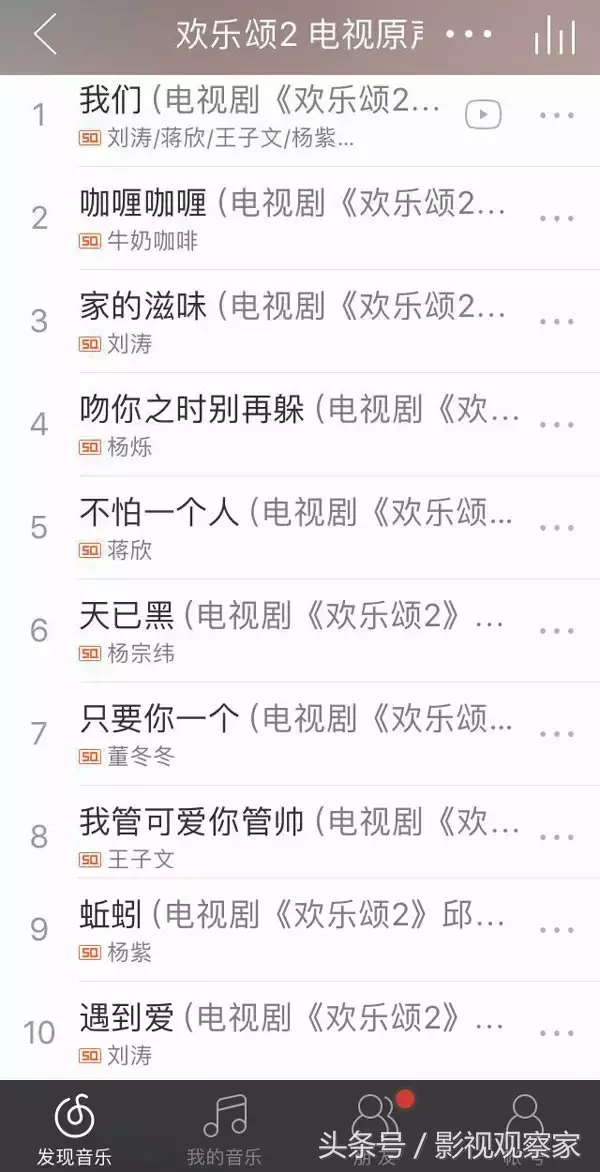This screenshot has width=600, height=1172.
Task: Open more options for 蚯蚓
Action: pos(556,930)
